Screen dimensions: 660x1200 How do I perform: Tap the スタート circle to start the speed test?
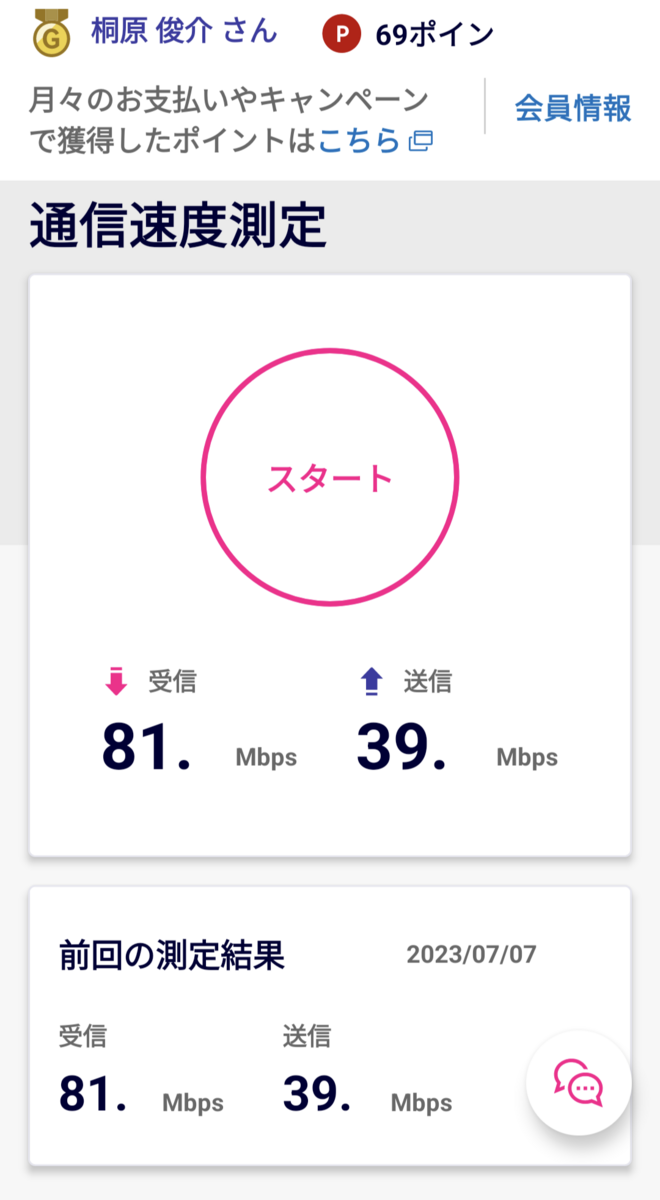(330, 478)
